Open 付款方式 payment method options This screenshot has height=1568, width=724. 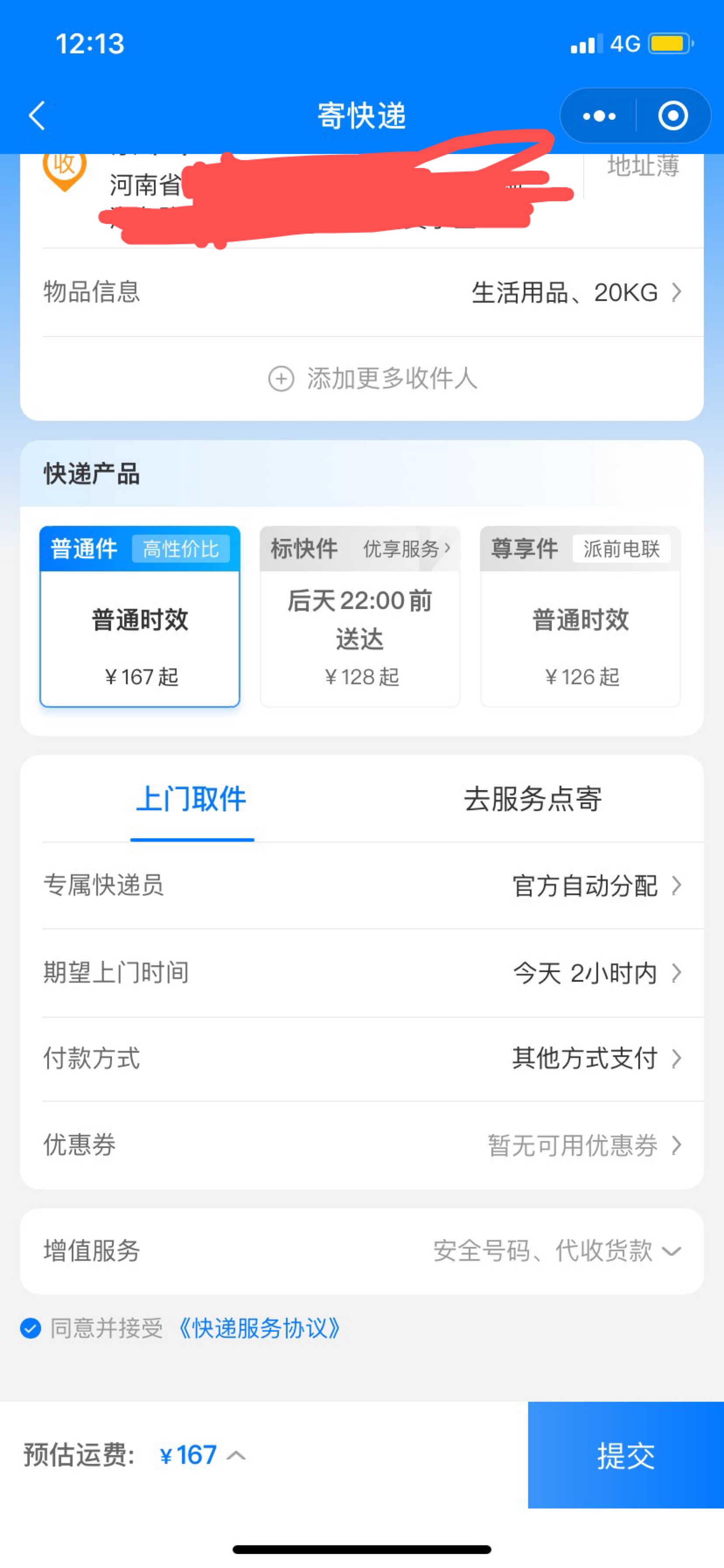click(x=362, y=1058)
